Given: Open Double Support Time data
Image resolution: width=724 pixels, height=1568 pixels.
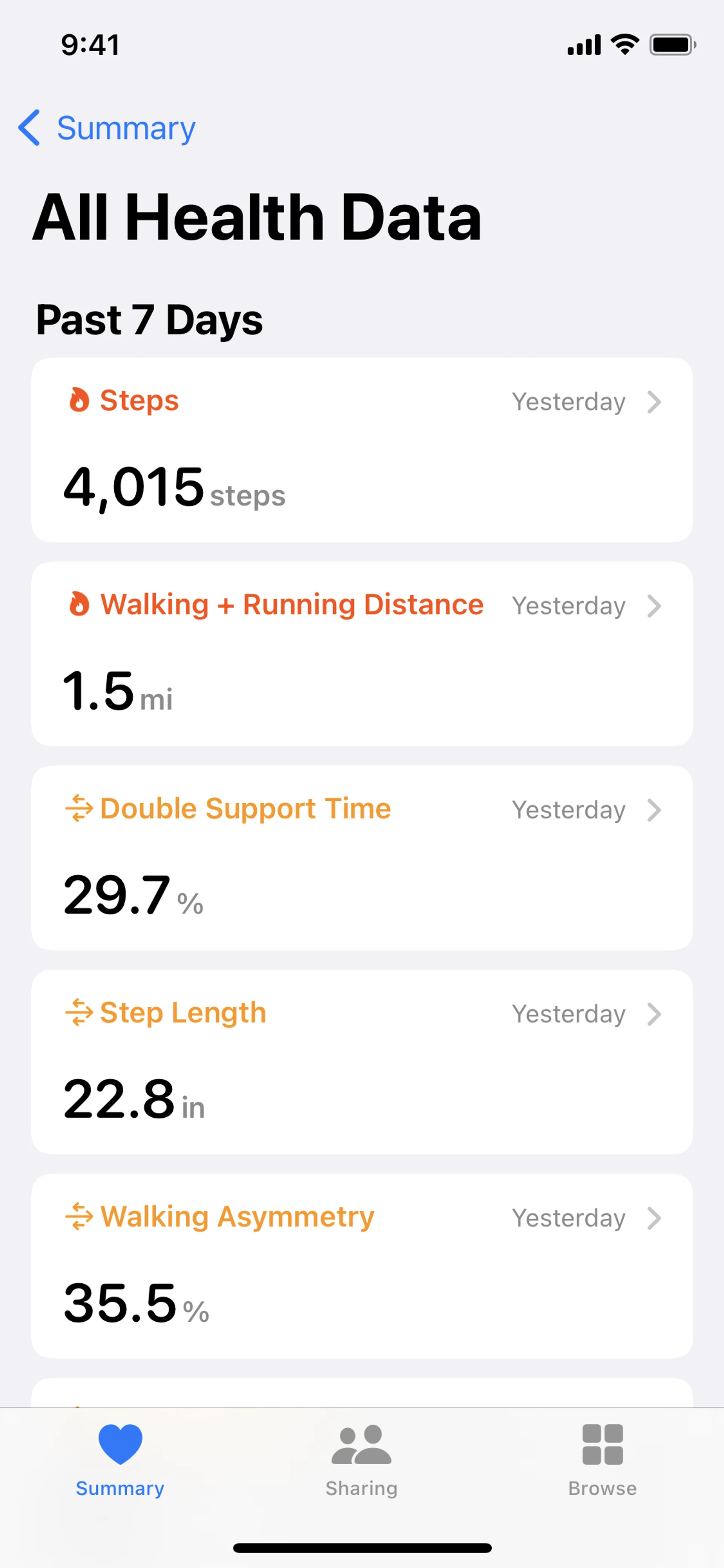Looking at the screenshot, I should (x=361, y=857).
